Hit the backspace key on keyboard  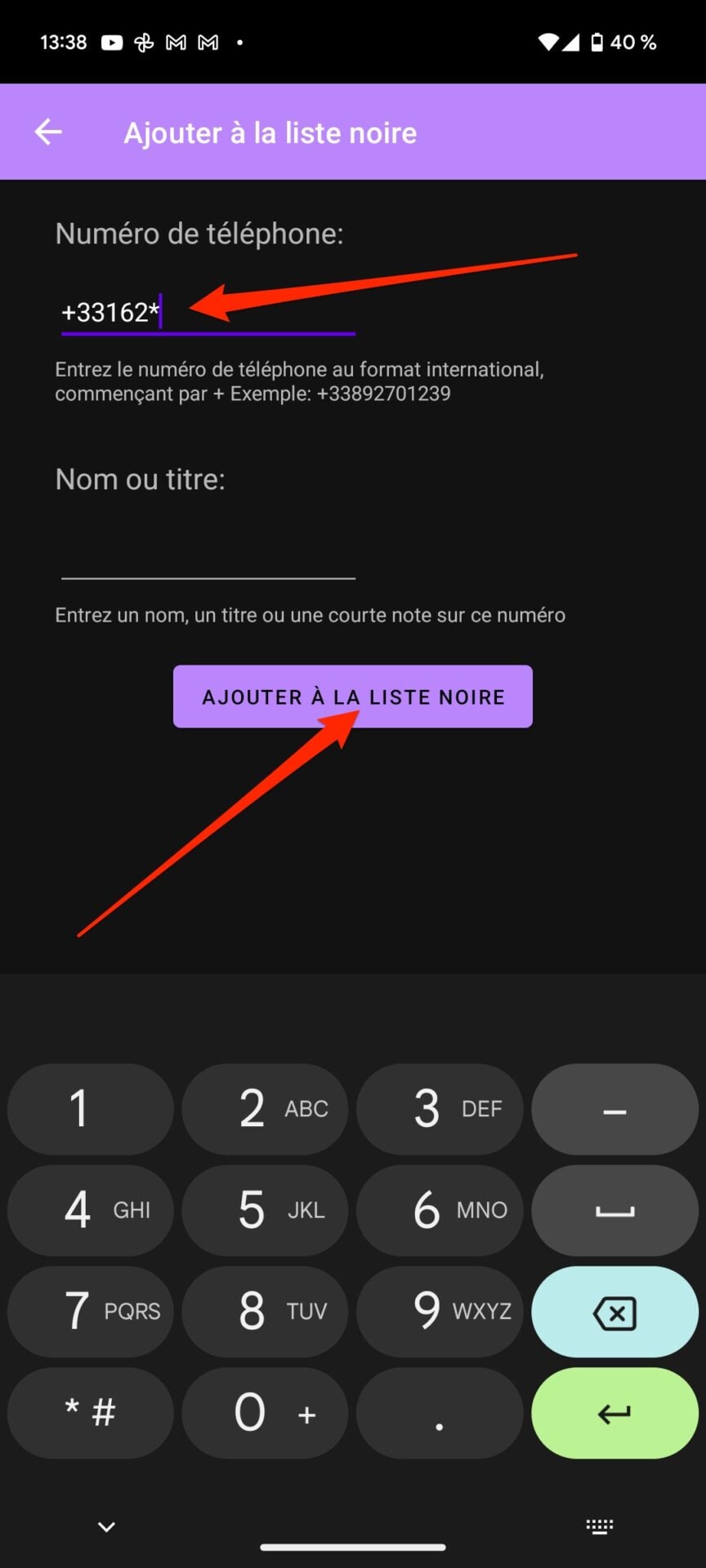(x=614, y=1312)
